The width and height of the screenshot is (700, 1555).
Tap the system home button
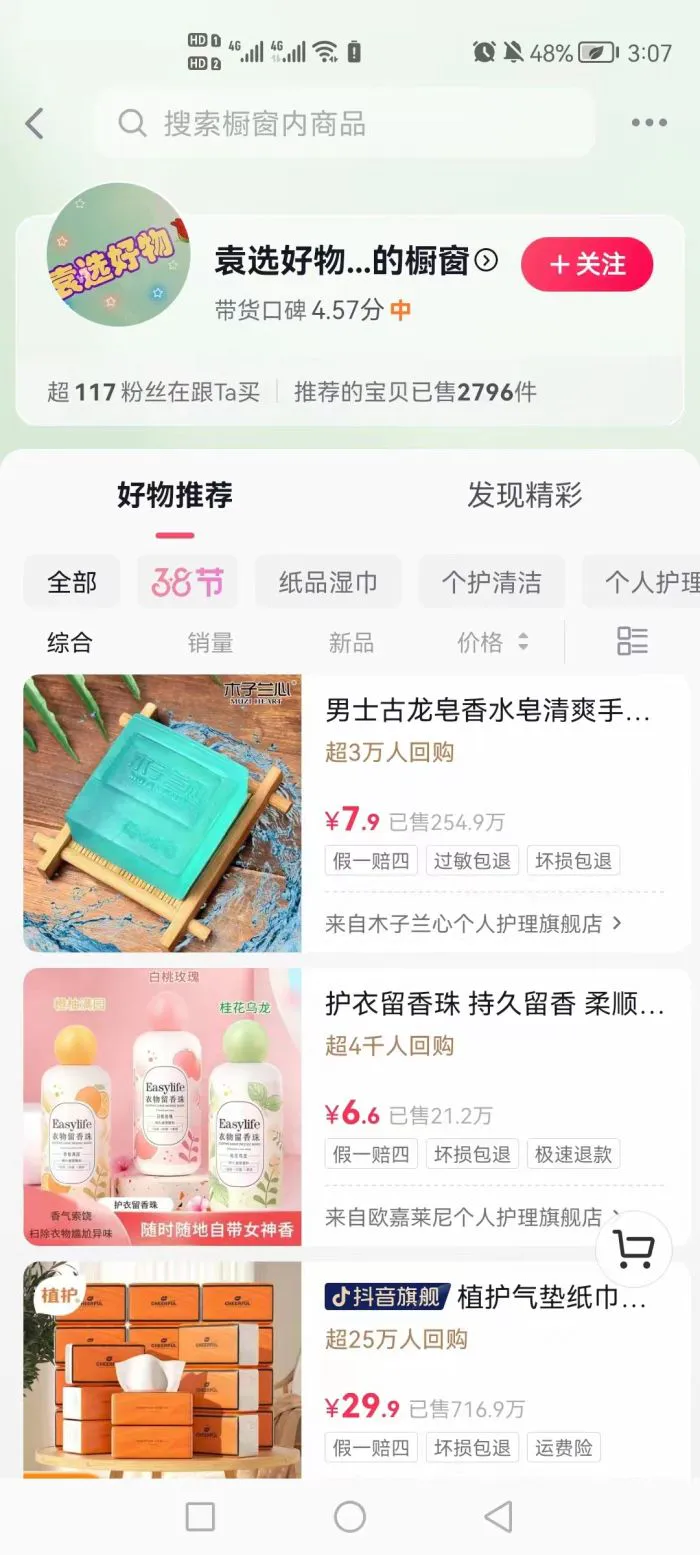[x=349, y=1517]
